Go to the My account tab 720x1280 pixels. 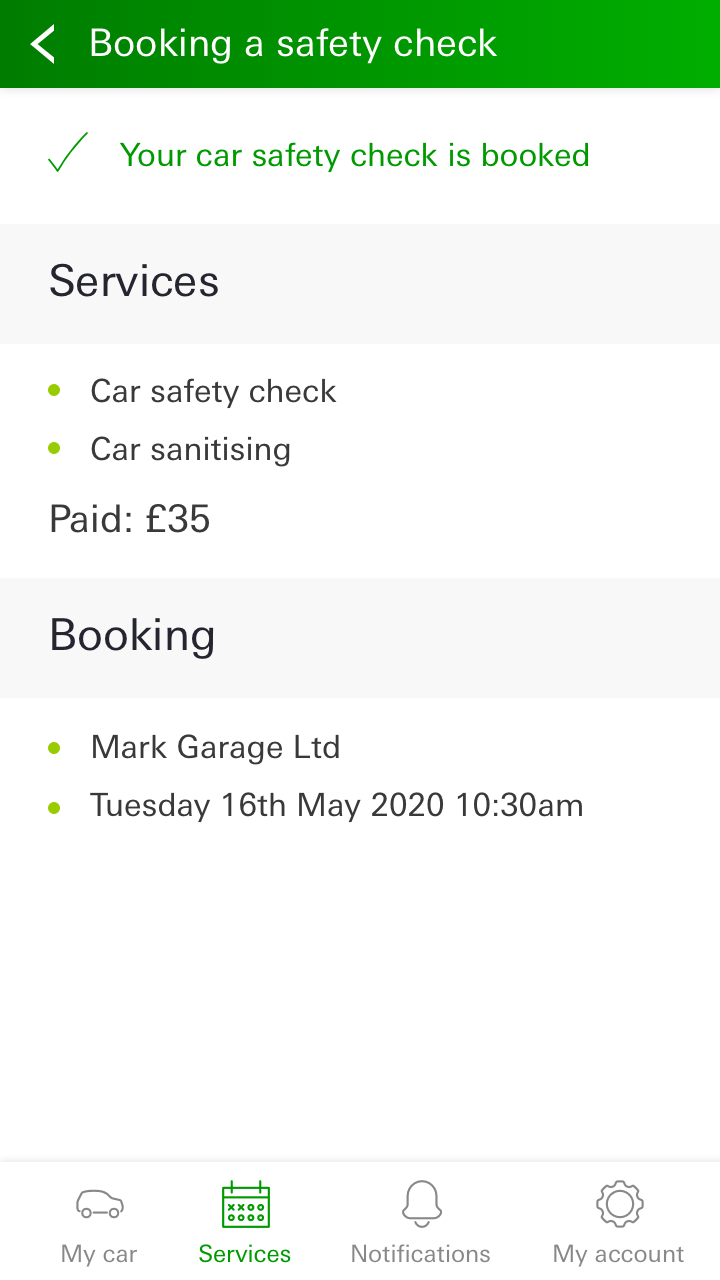(x=619, y=1223)
